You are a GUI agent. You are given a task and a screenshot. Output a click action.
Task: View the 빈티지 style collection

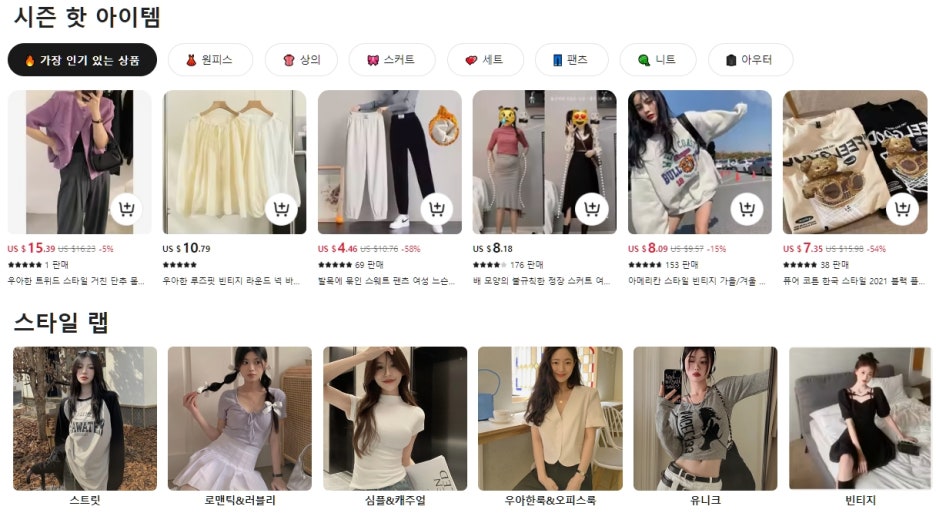[860, 420]
